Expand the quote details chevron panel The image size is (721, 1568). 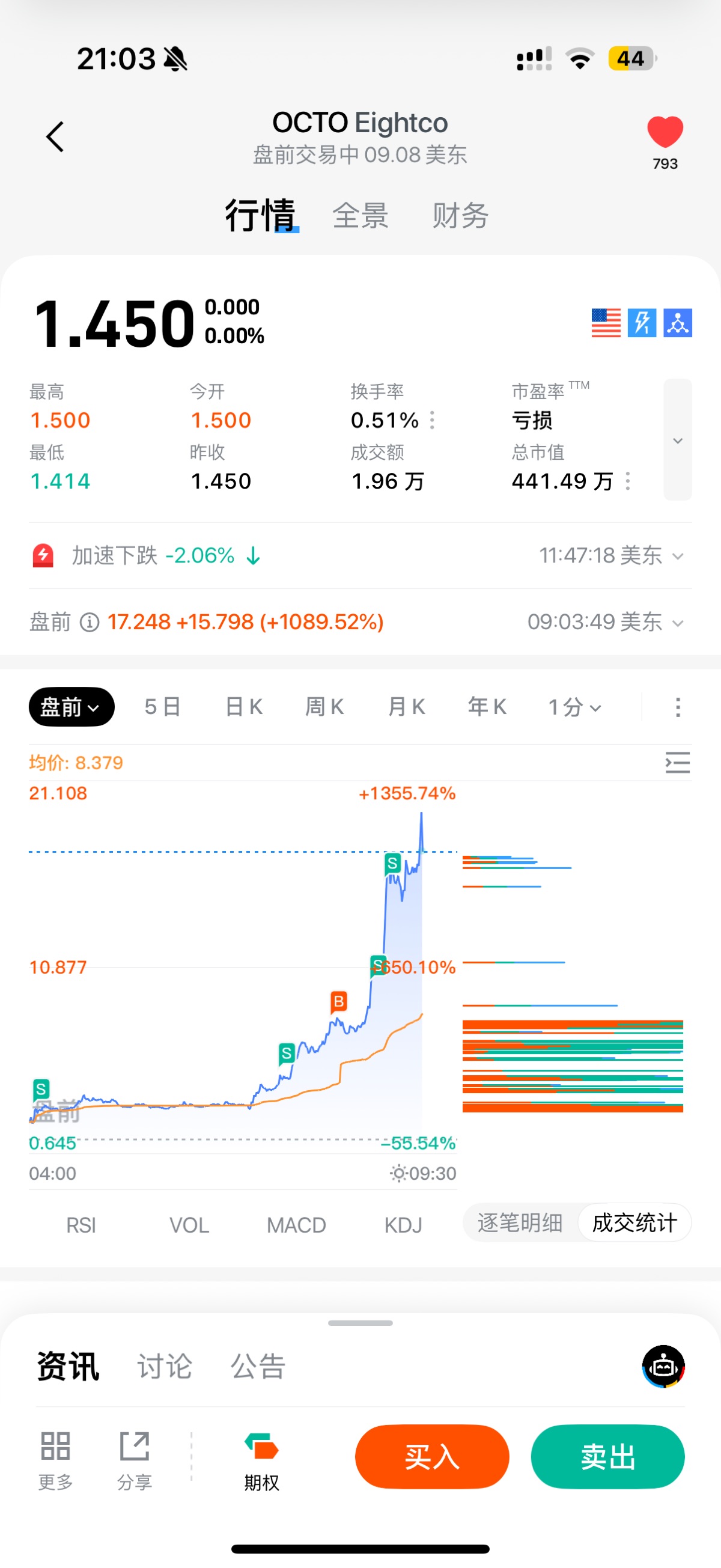pos(677,439)
